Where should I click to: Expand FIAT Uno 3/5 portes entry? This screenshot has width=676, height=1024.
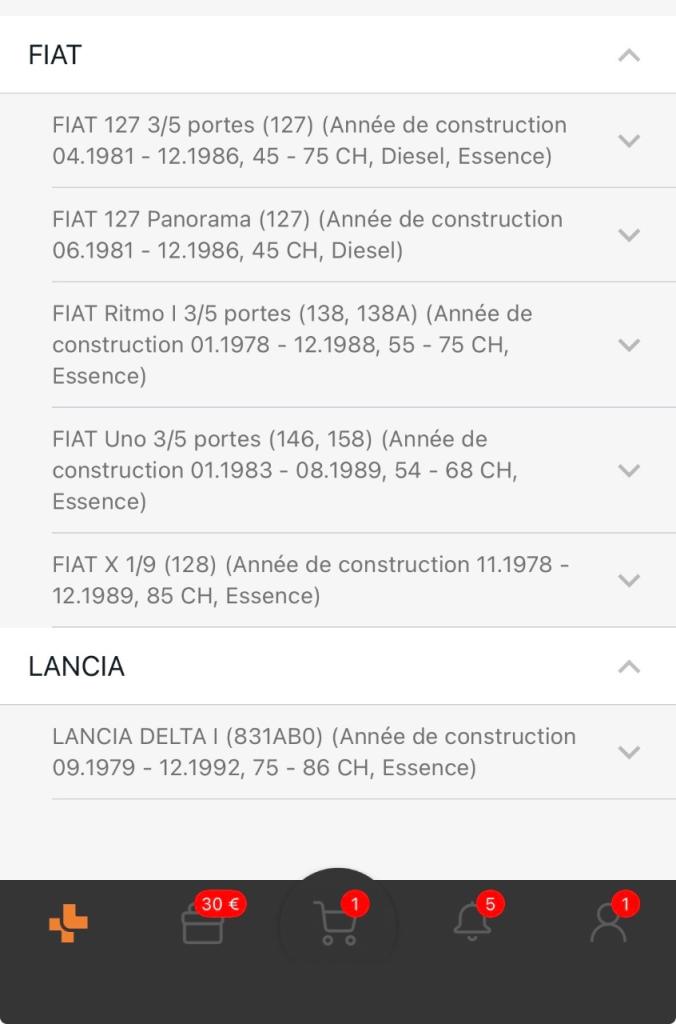(628, 470)
